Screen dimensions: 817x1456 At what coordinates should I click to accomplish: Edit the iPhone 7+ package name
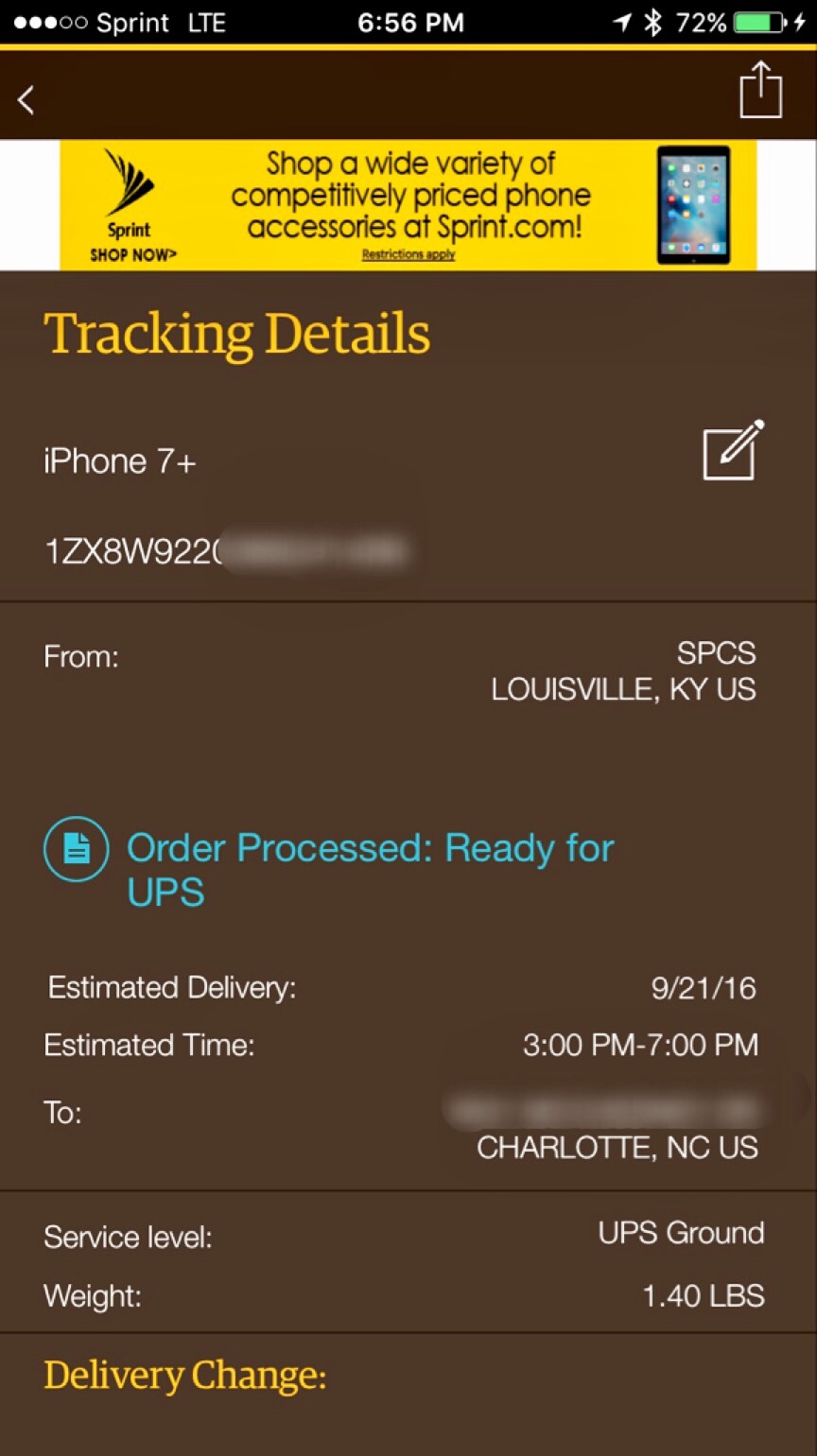click(x=732, y=451)
